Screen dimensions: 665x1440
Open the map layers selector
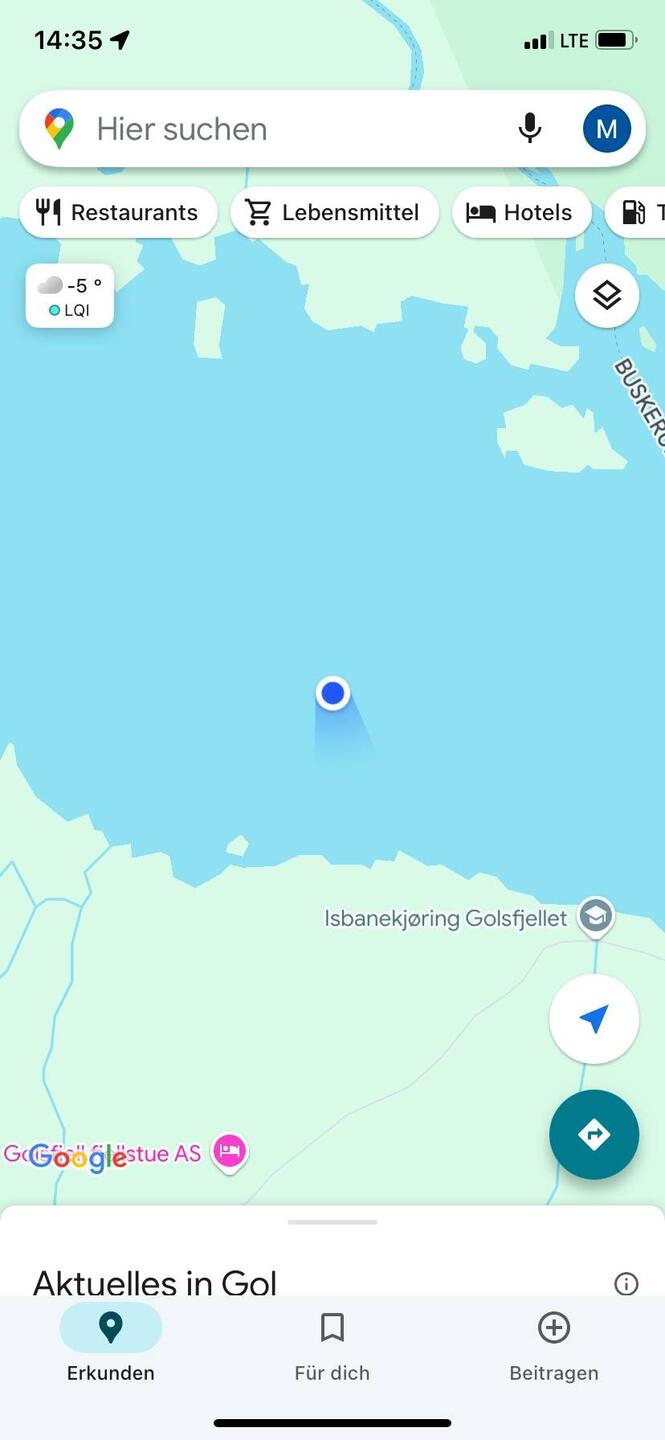606,296
